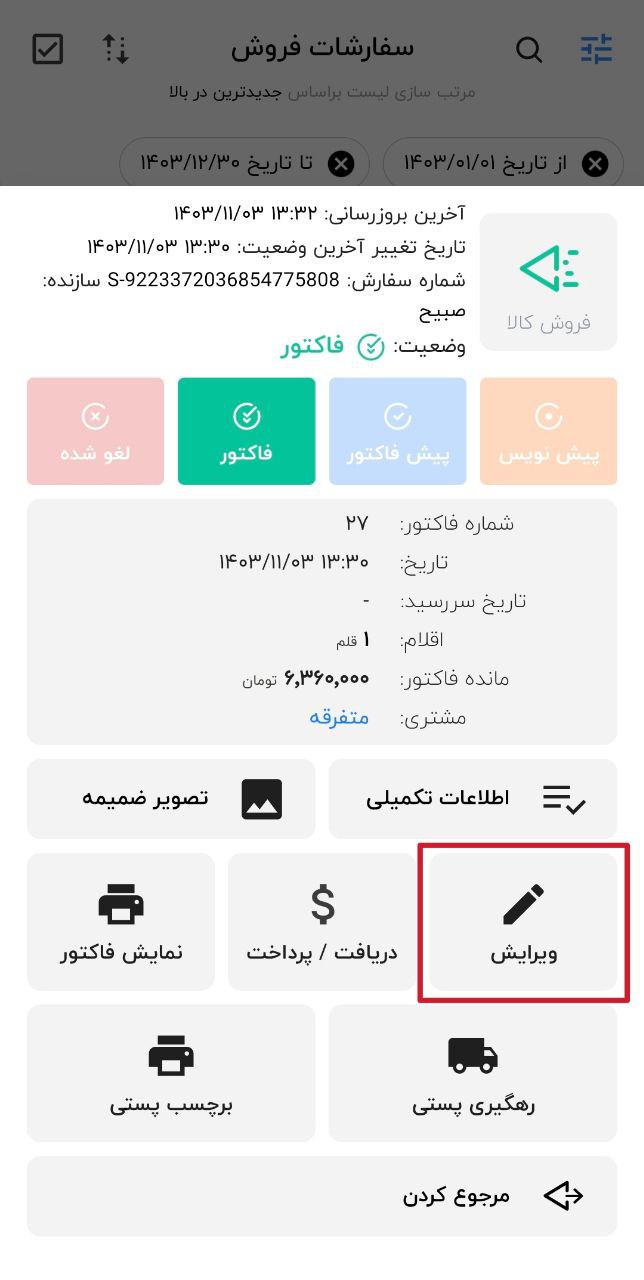This screenshot has width=644, height=1280.
Task: Open customer متفرقه link
Action: pos(339,717)
